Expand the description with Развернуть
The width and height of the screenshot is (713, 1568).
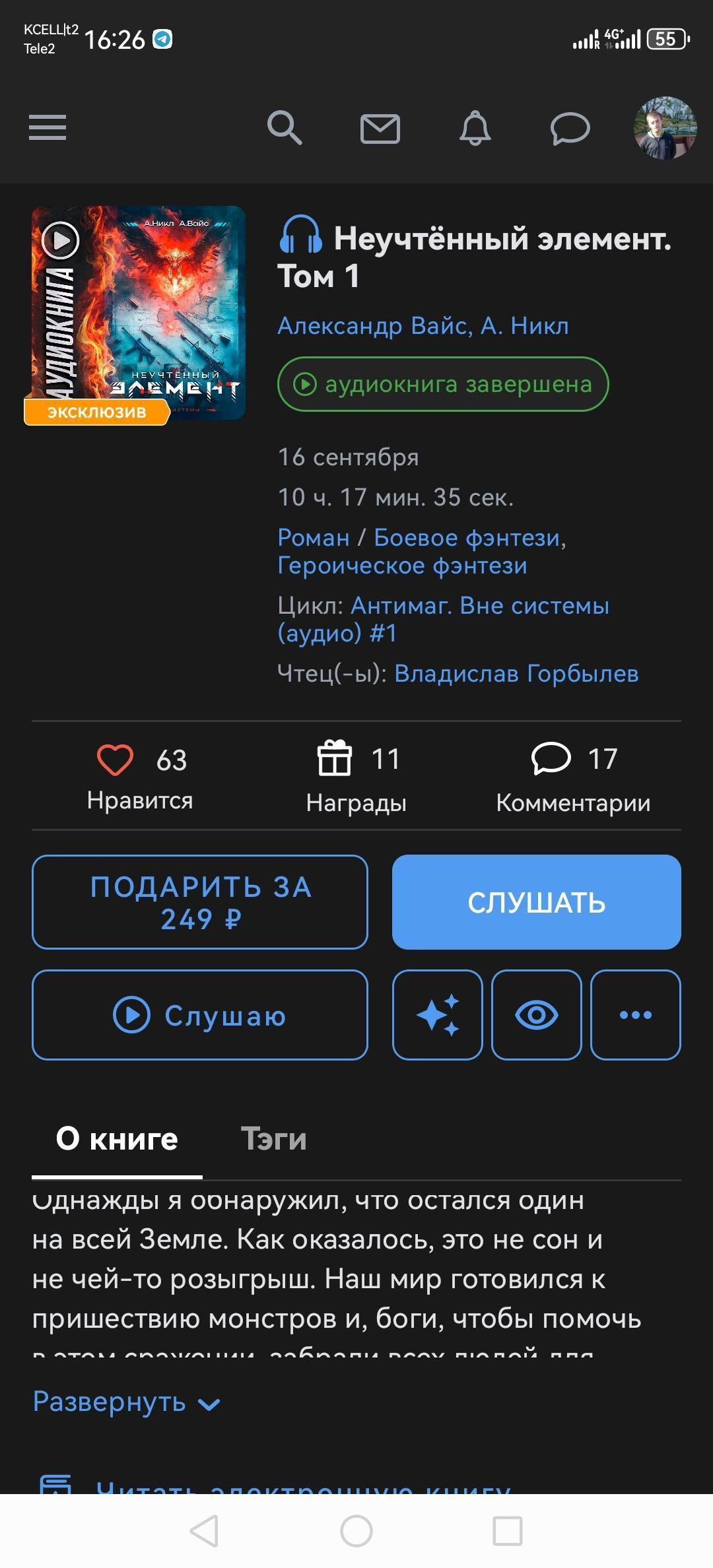coord(127,1402)
